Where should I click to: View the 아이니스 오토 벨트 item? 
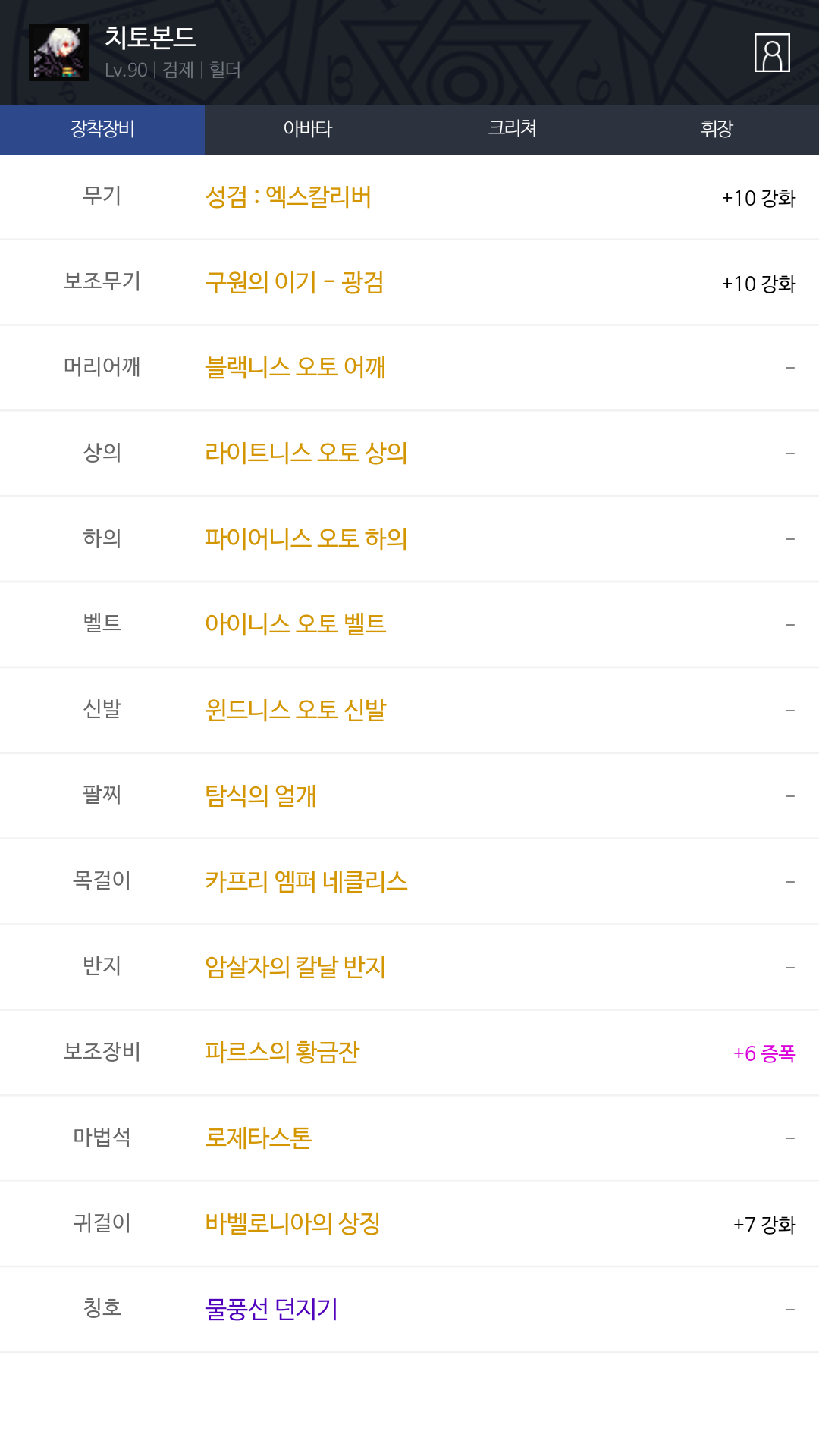[296, 625]
